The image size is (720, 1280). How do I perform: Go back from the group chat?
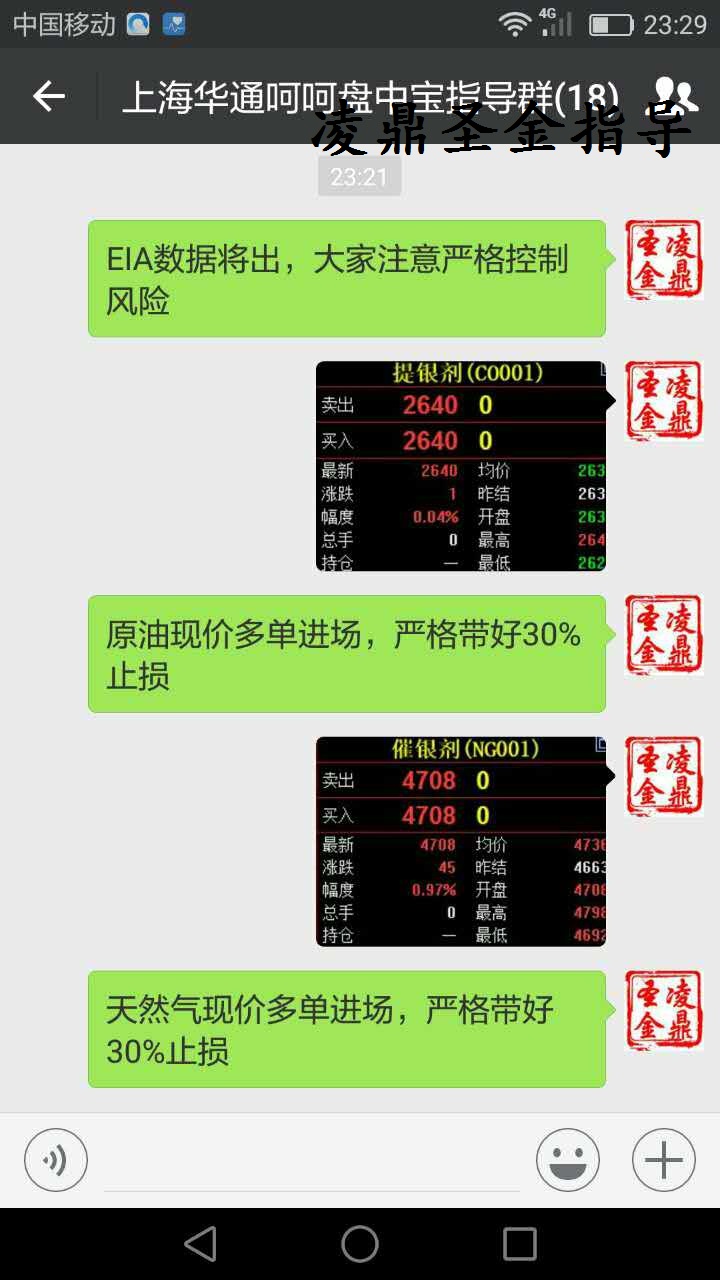(x=48, y=96)
